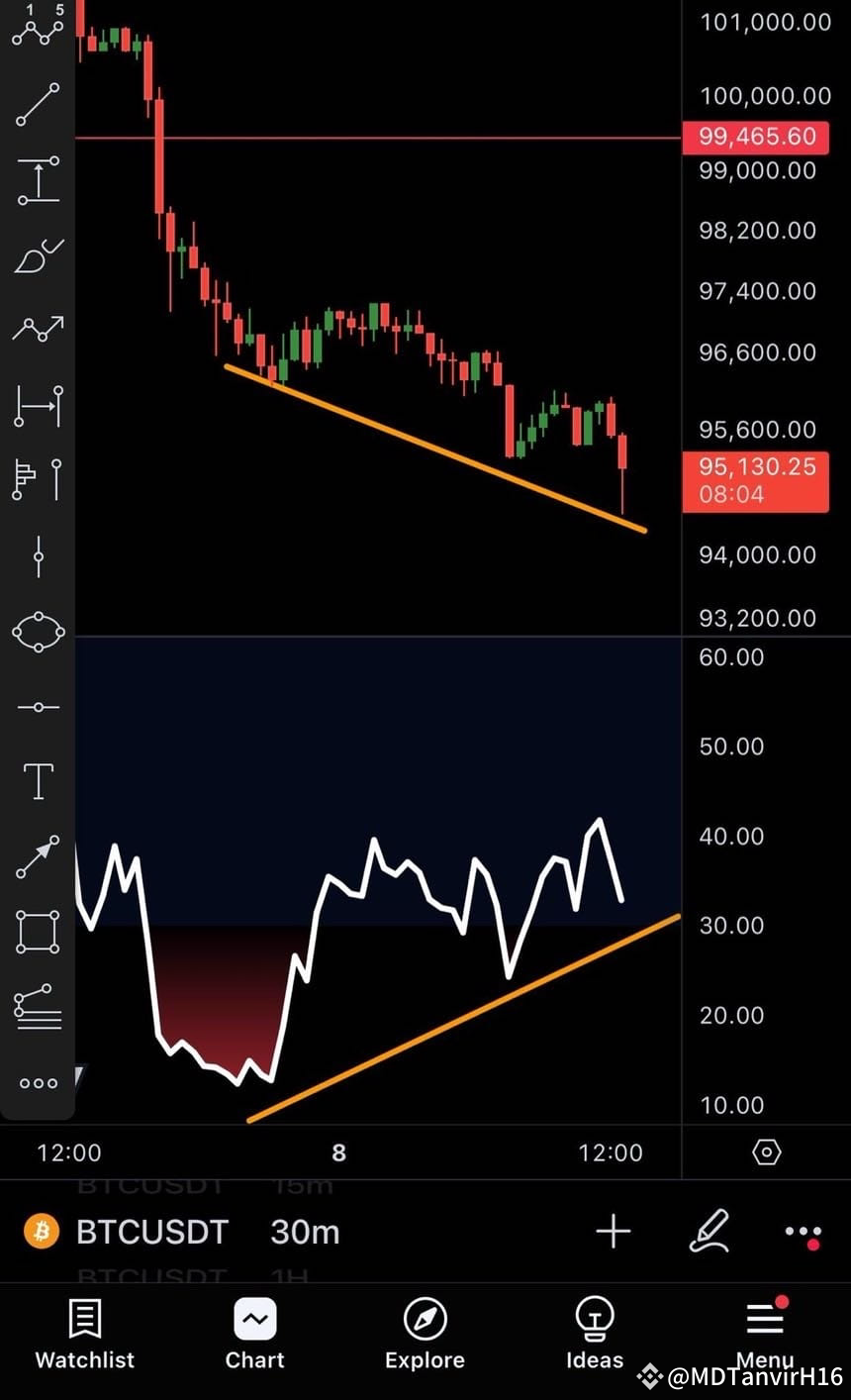Open the drawings edit pencil tool
This screenshot has width=851, height=1400.
pos(709,1232)
